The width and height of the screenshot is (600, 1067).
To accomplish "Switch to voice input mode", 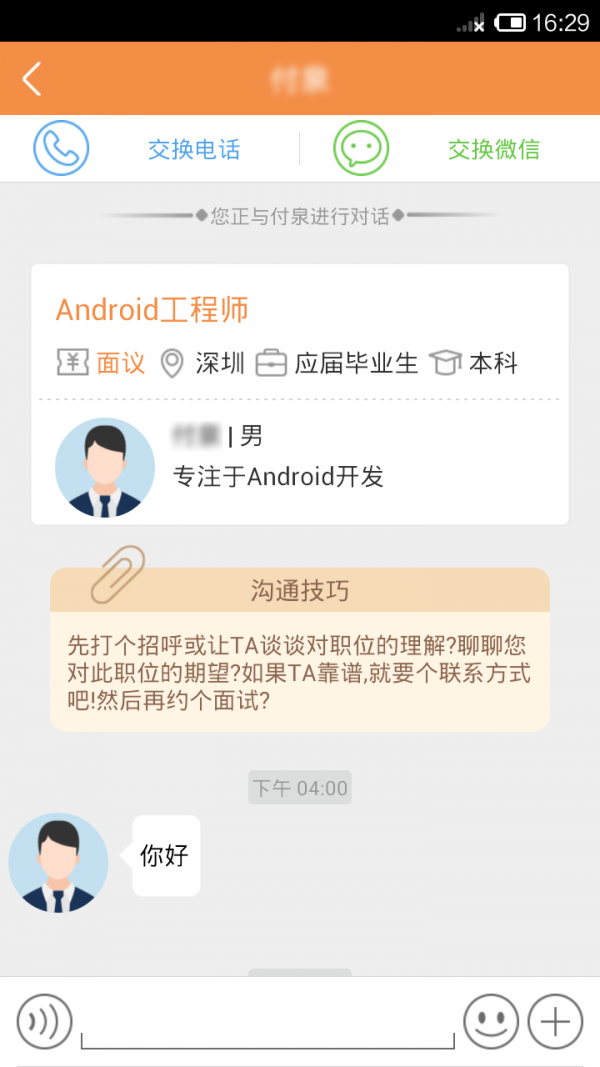I will (44, 1022).
